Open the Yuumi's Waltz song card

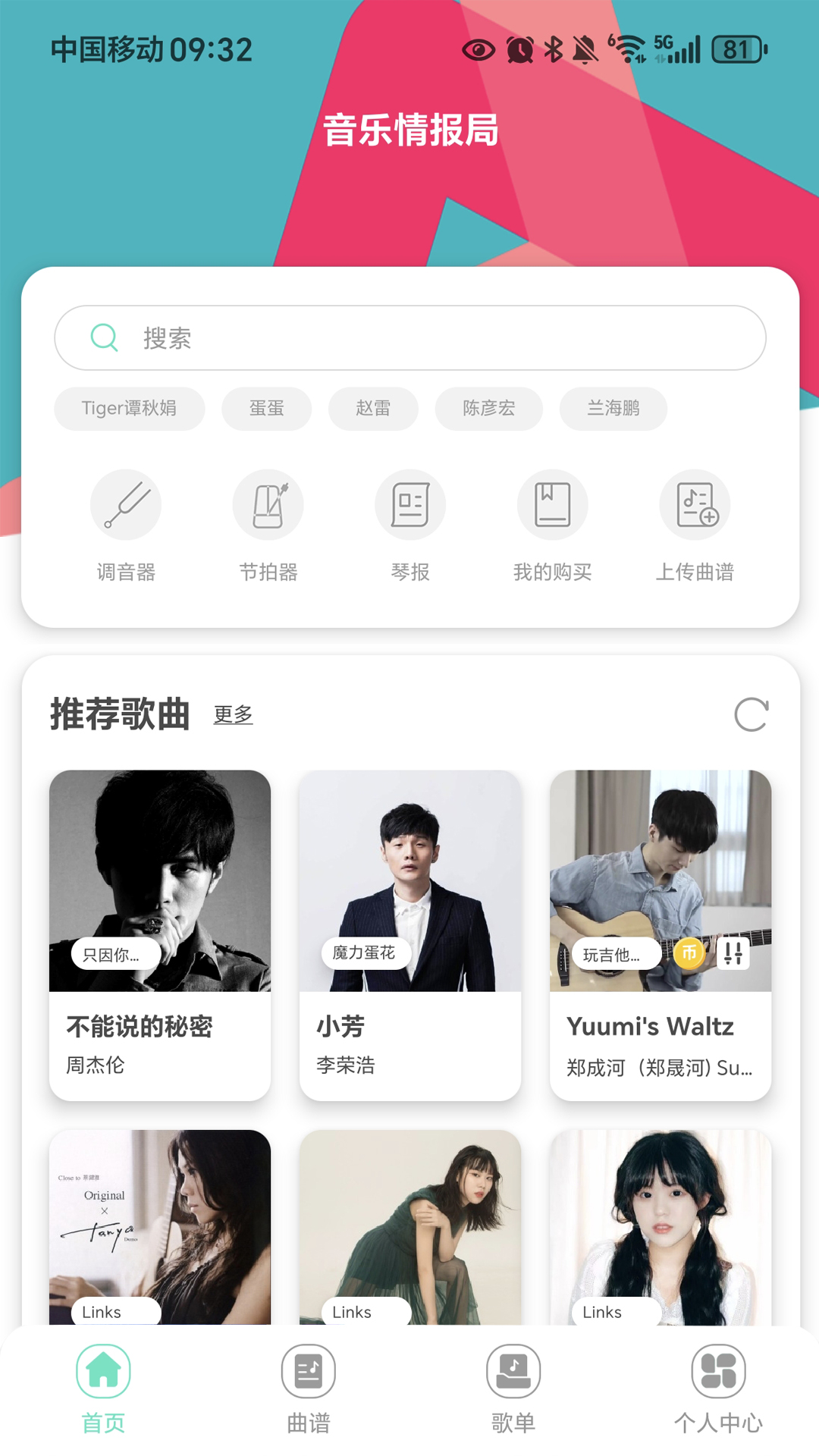(x=661, y=935)
